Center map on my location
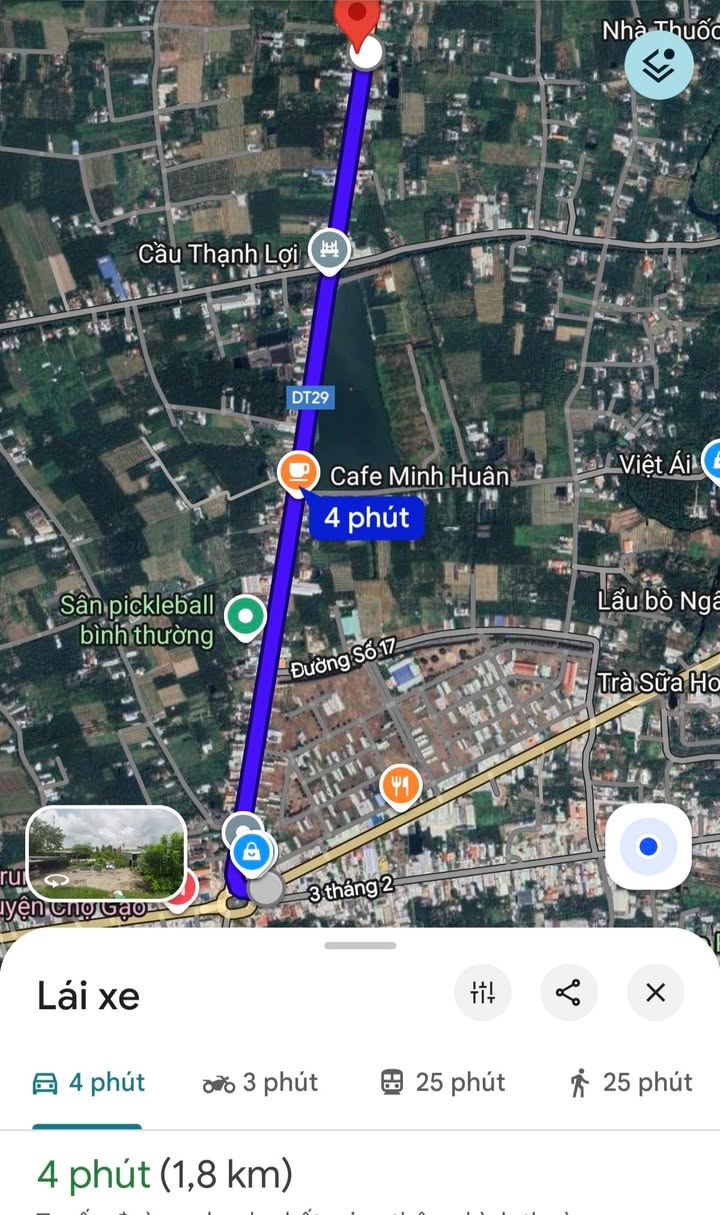The height and width of the screenshot is (1215, 720). [648, 847]
